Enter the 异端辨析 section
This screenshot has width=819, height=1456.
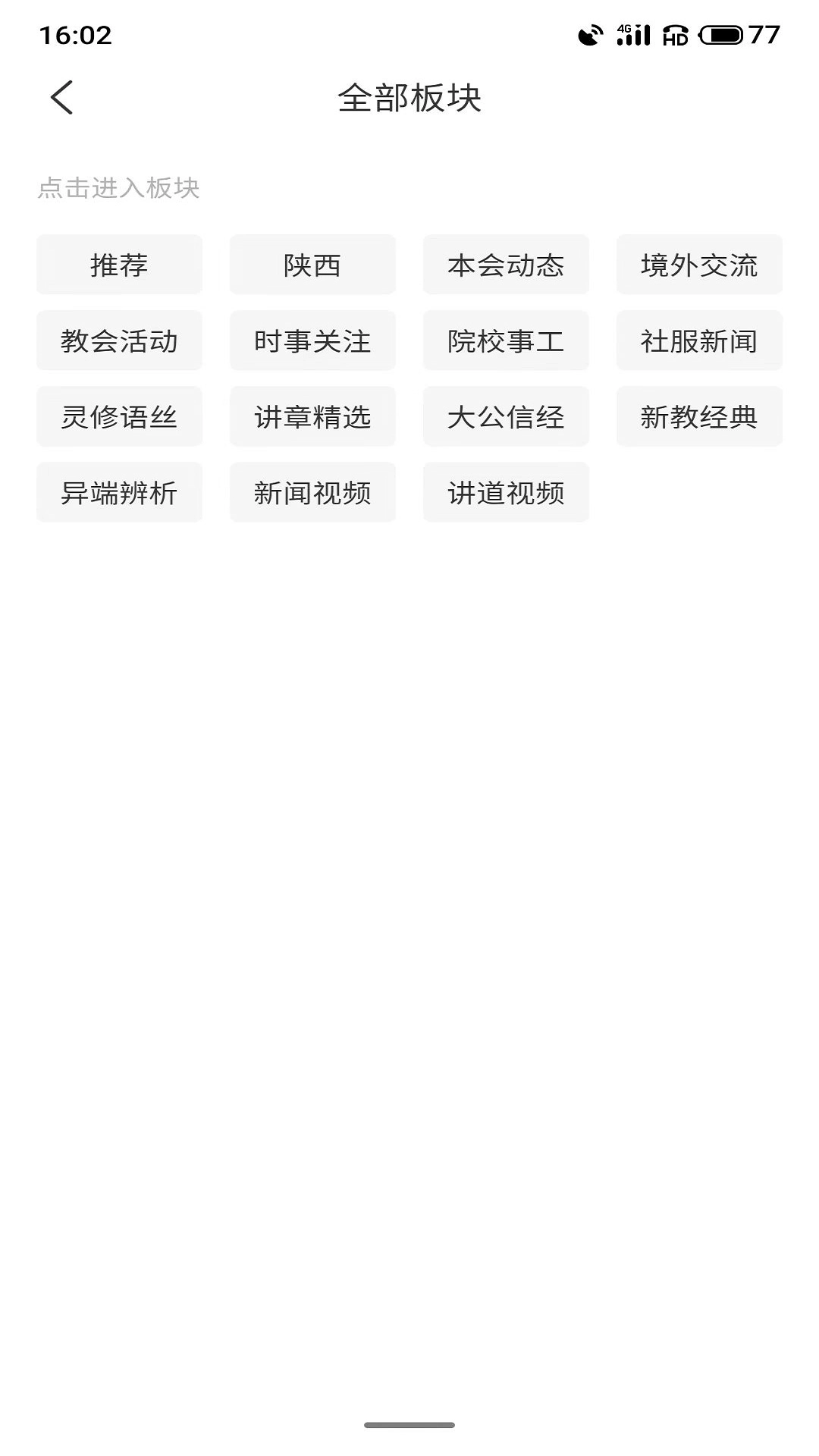pos(119,492)
